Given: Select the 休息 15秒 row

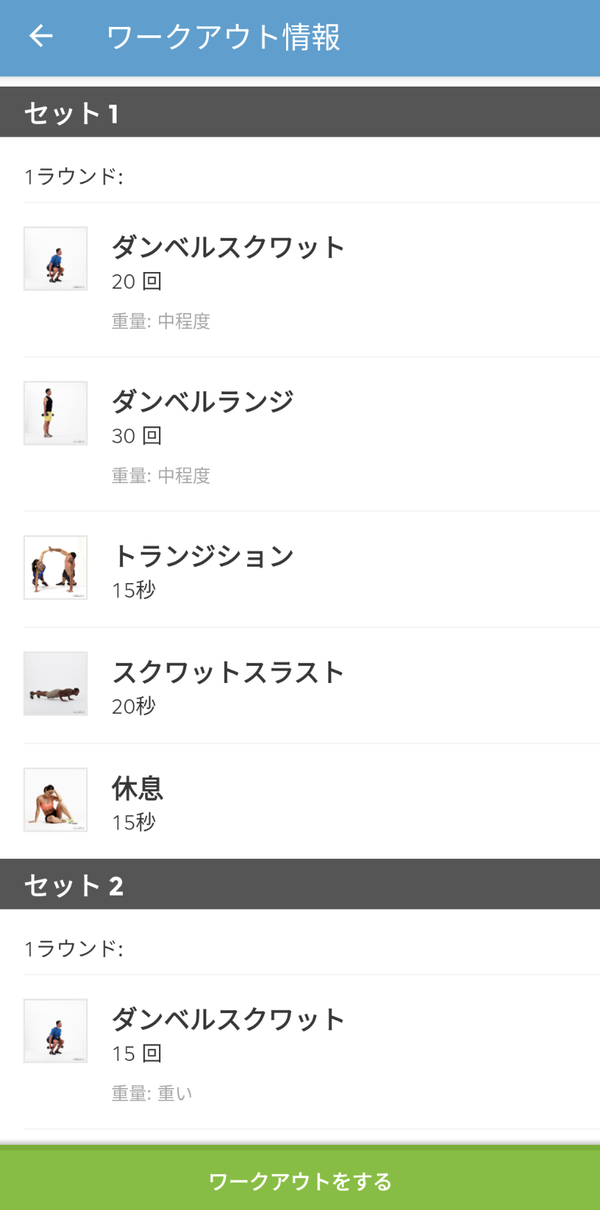Looking at the screenshot, I should (x=300, y=801).
